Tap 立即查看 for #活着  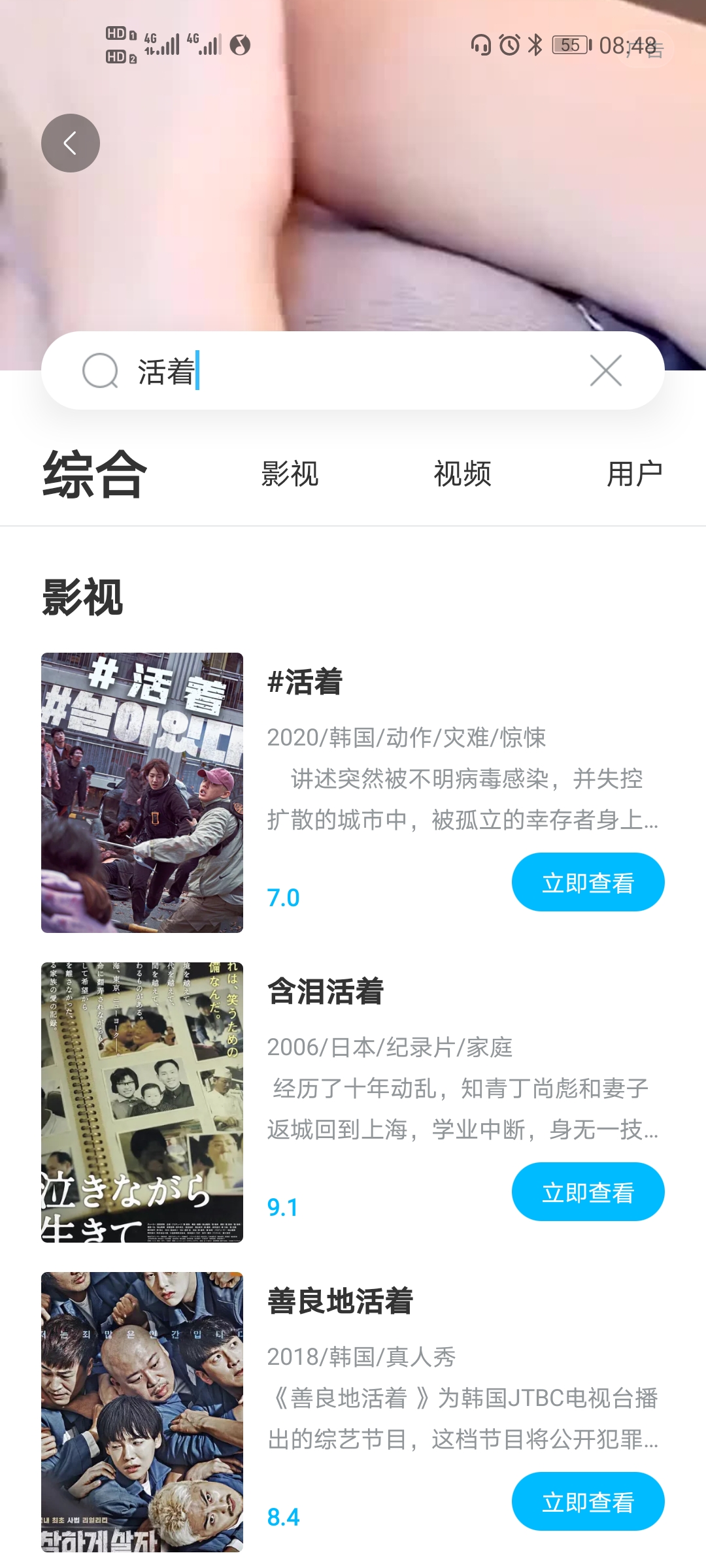[x=587, y=881]
